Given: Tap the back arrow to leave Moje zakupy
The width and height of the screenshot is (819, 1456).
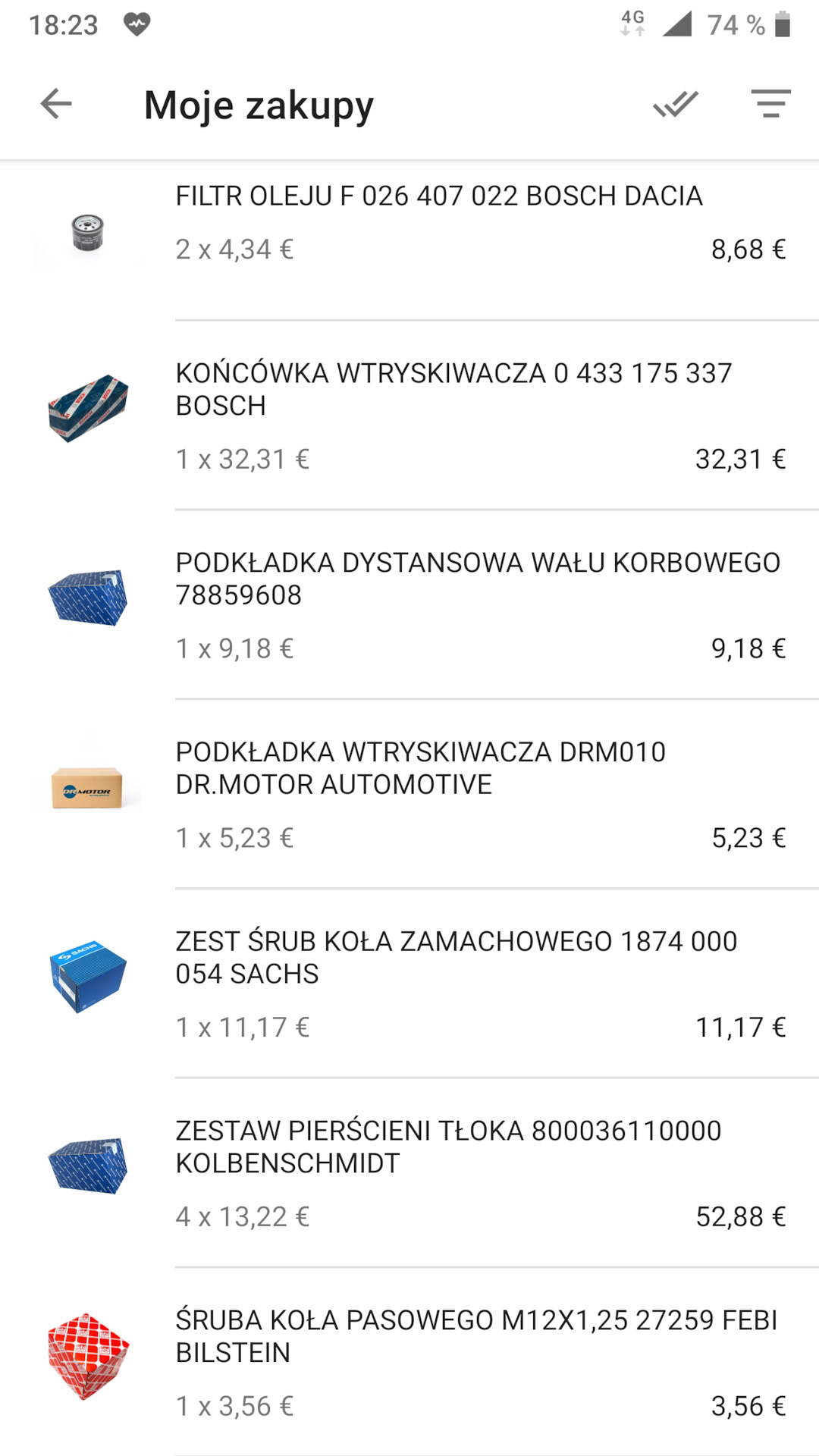Looking at the screenshot, I should pos(54,105).
